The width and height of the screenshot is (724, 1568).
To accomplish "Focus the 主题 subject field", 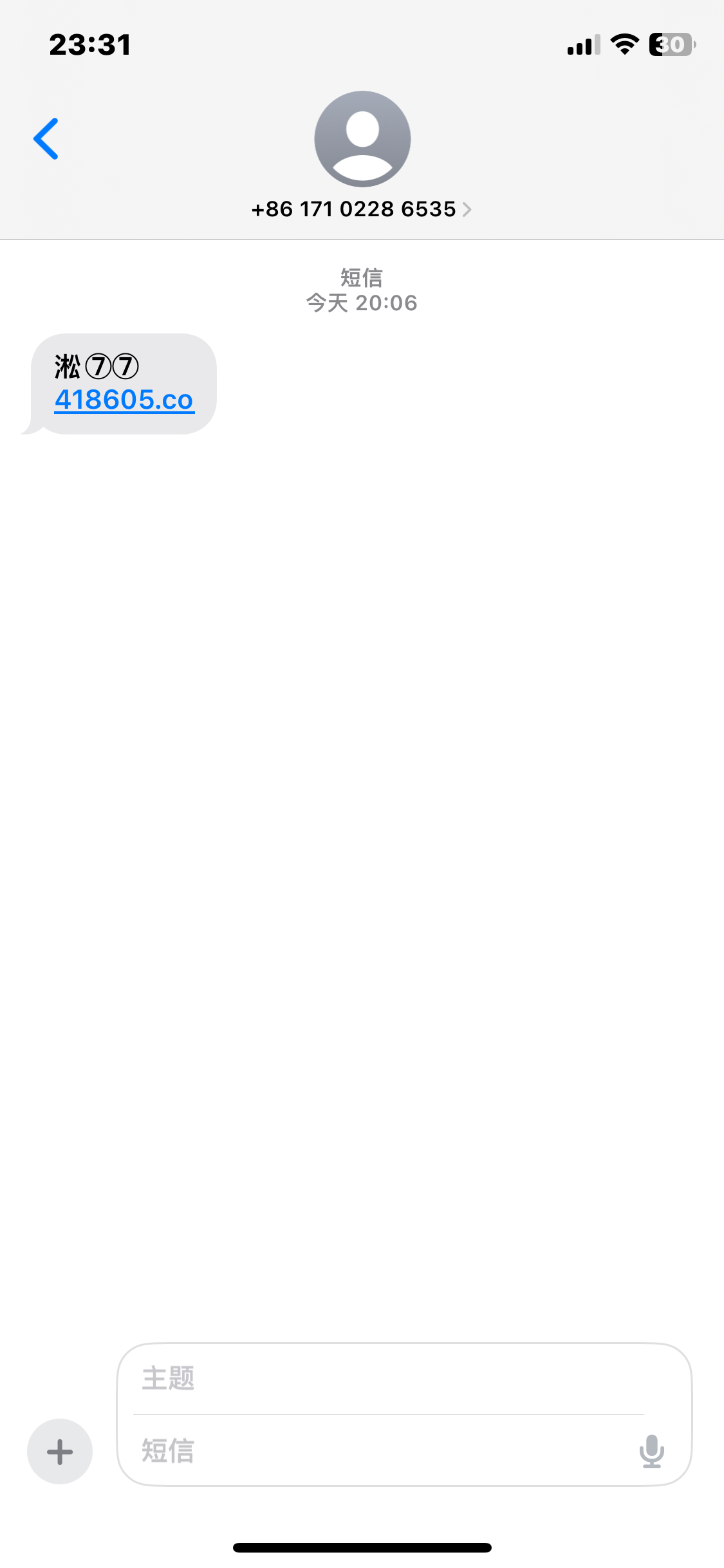I will click(x=386, y=1378).
